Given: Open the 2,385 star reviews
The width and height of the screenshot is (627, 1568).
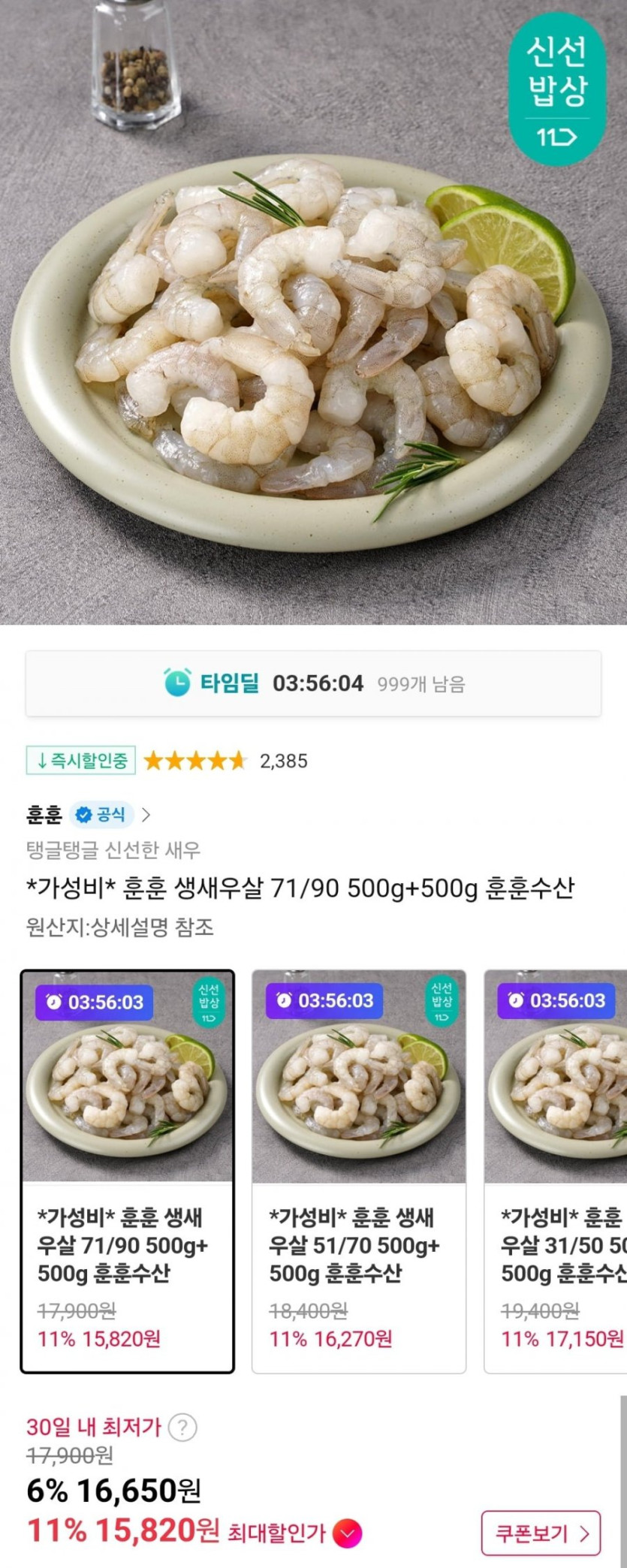Looking at the screenshot, I should pos(225,761).
